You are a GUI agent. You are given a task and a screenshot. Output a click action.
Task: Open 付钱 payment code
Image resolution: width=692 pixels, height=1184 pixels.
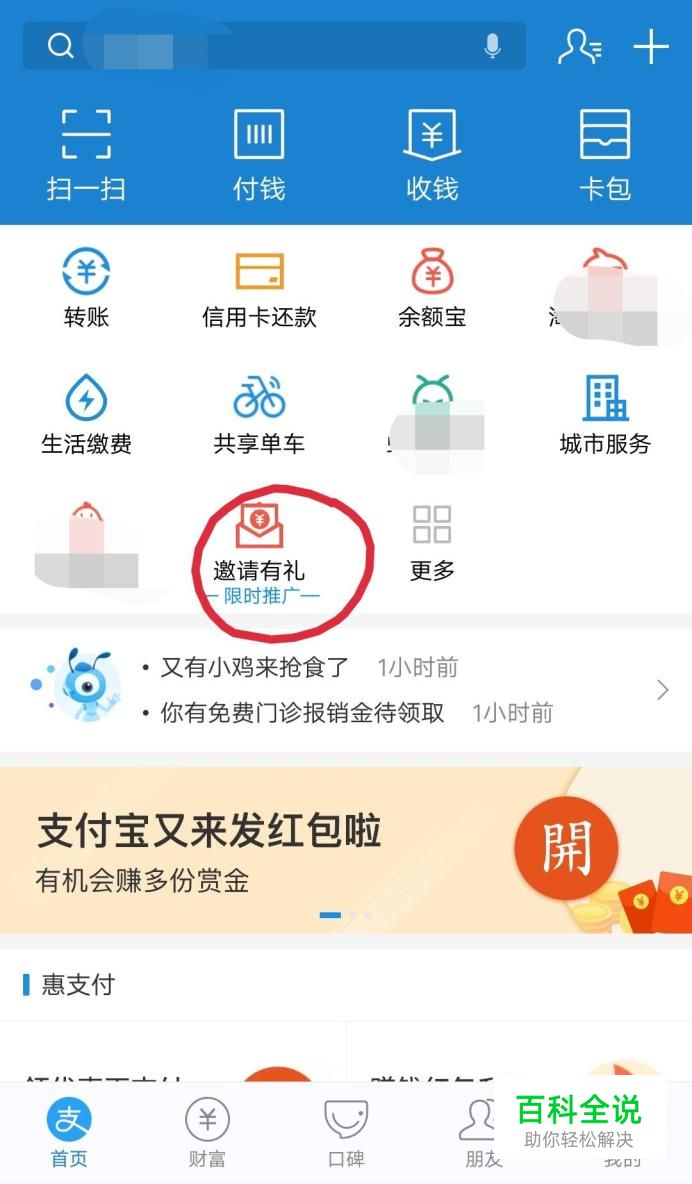(259, 153)
